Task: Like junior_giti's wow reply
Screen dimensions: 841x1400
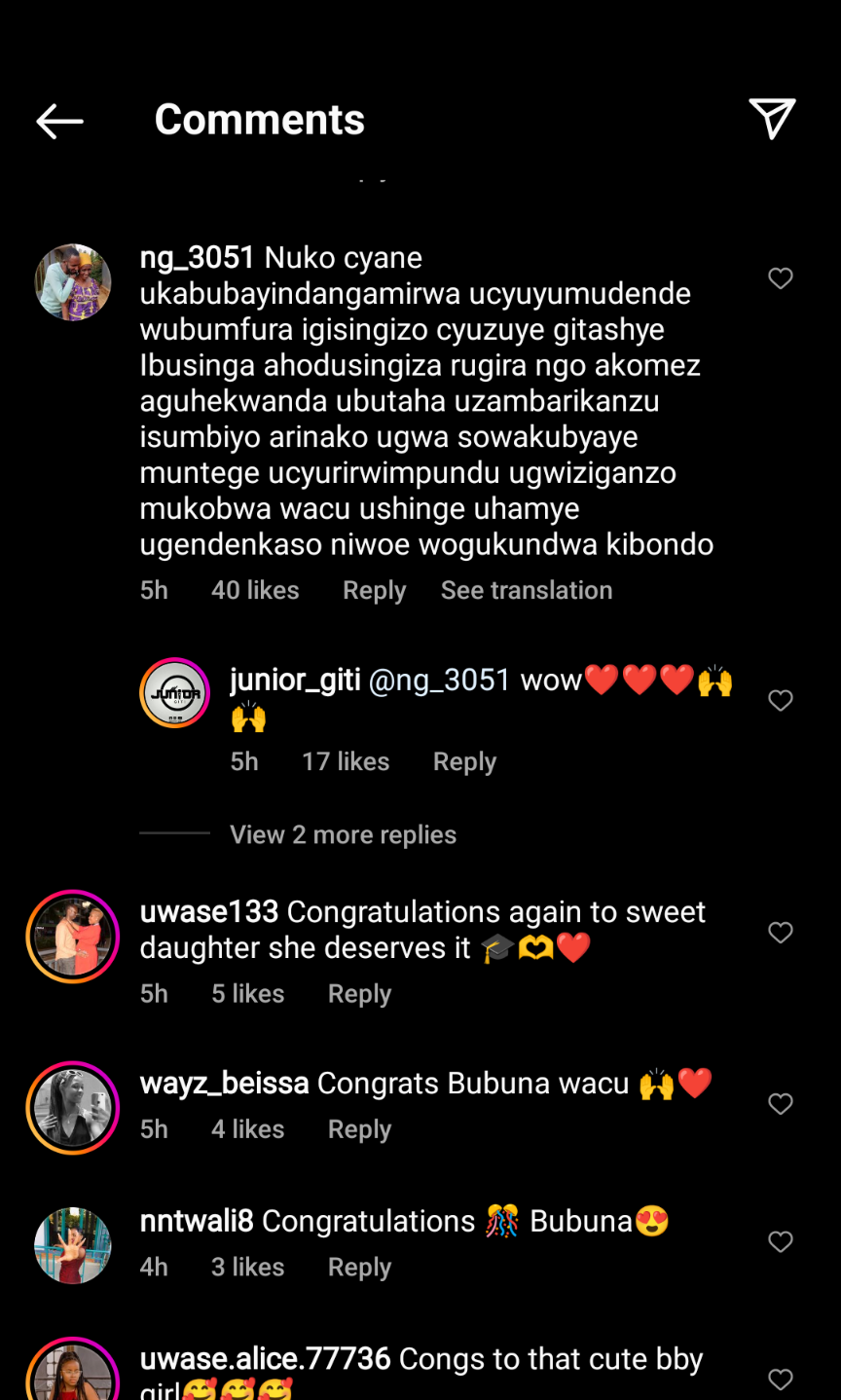Action: pyautogui.click(x=780, y=700)
